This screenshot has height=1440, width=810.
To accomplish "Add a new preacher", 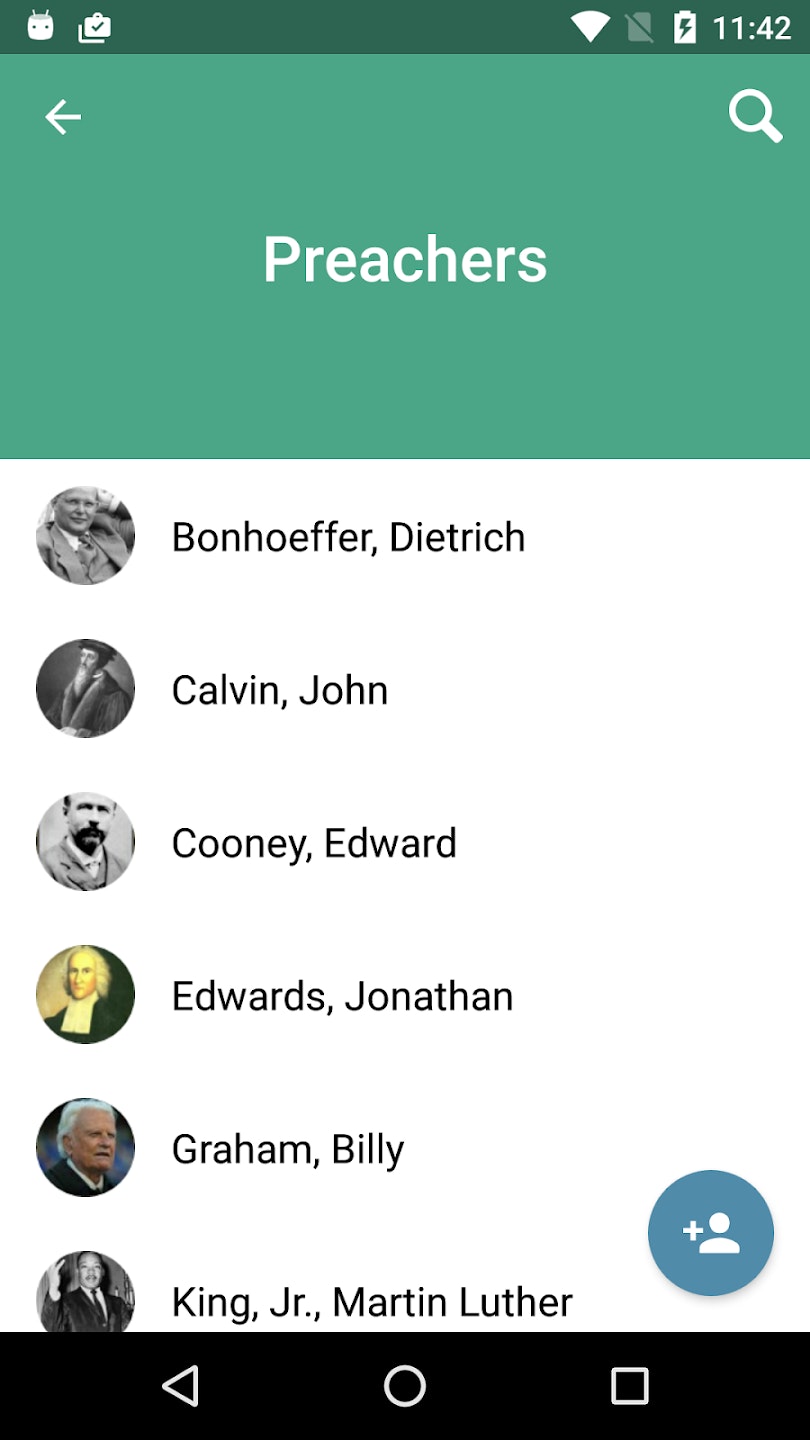I will click(x=711, y=1232).
